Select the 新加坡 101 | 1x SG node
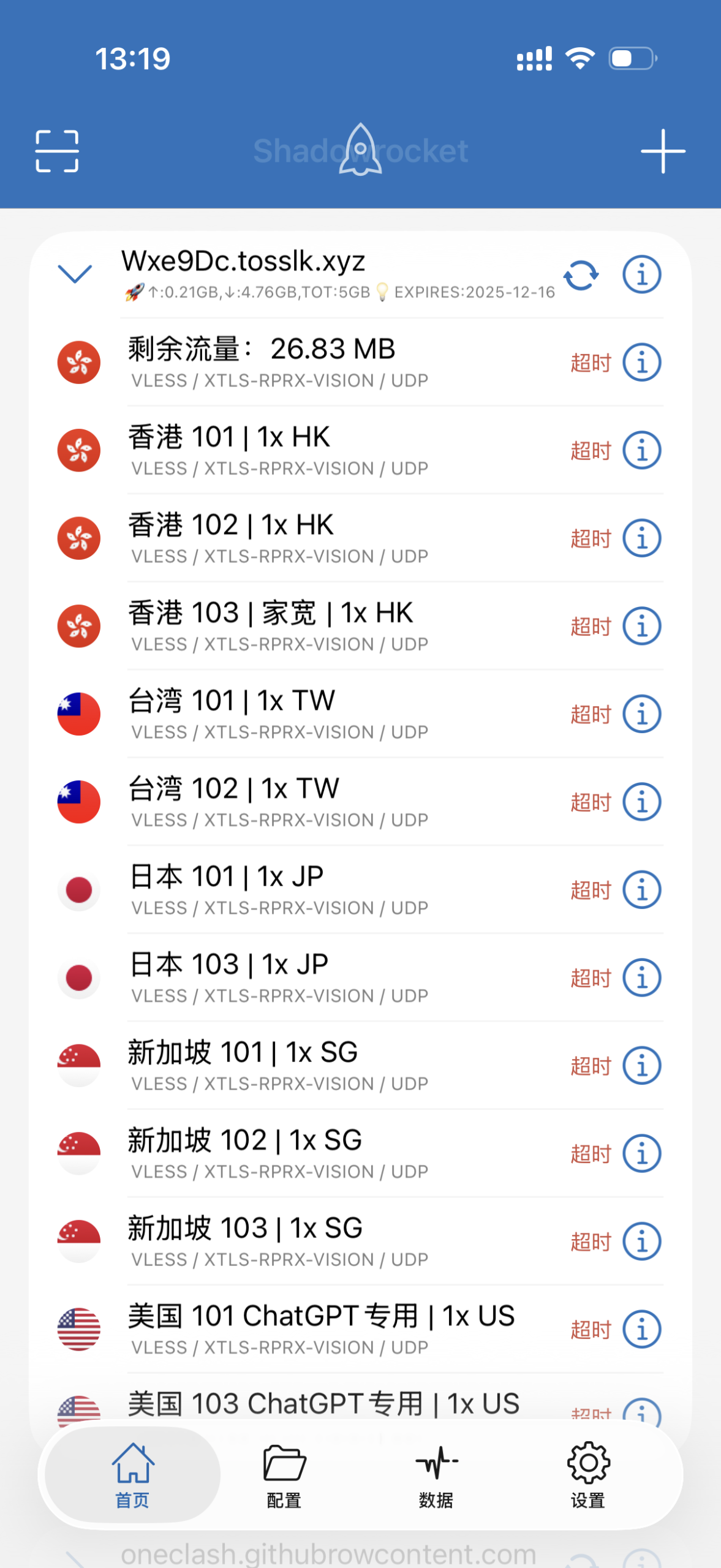The height and width of the screenshot is (1568, 721). [x=306, y=1065]
